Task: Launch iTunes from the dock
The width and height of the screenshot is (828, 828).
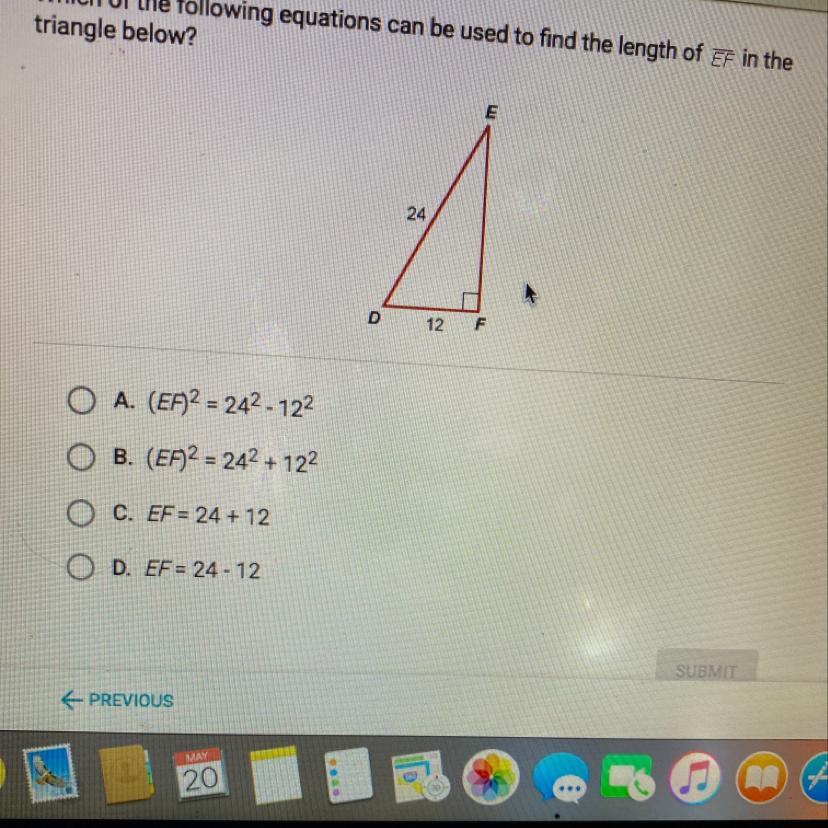Action: pyautogui.click(x=695, y=777)
